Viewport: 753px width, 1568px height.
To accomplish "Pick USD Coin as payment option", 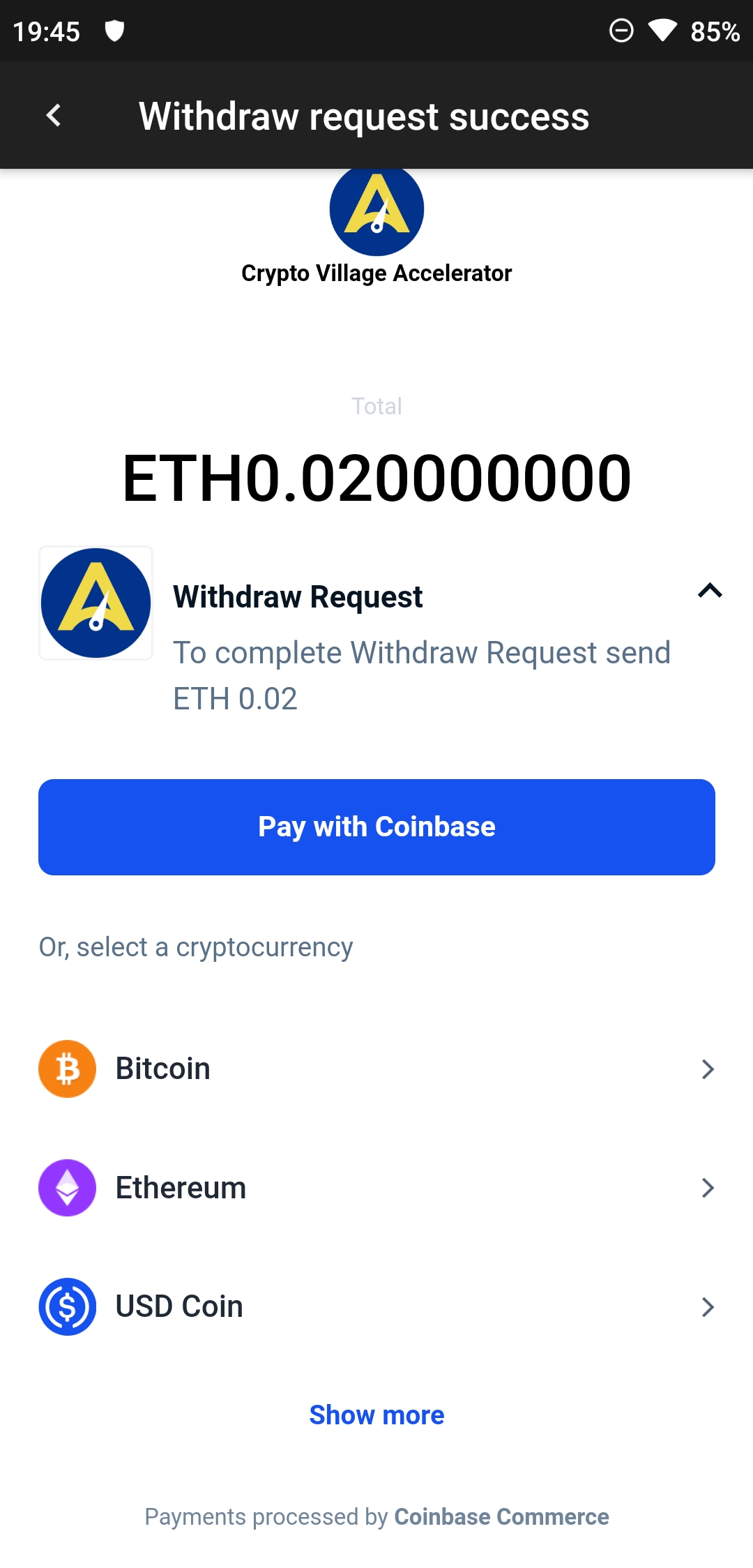I will tap(376, 1306).
